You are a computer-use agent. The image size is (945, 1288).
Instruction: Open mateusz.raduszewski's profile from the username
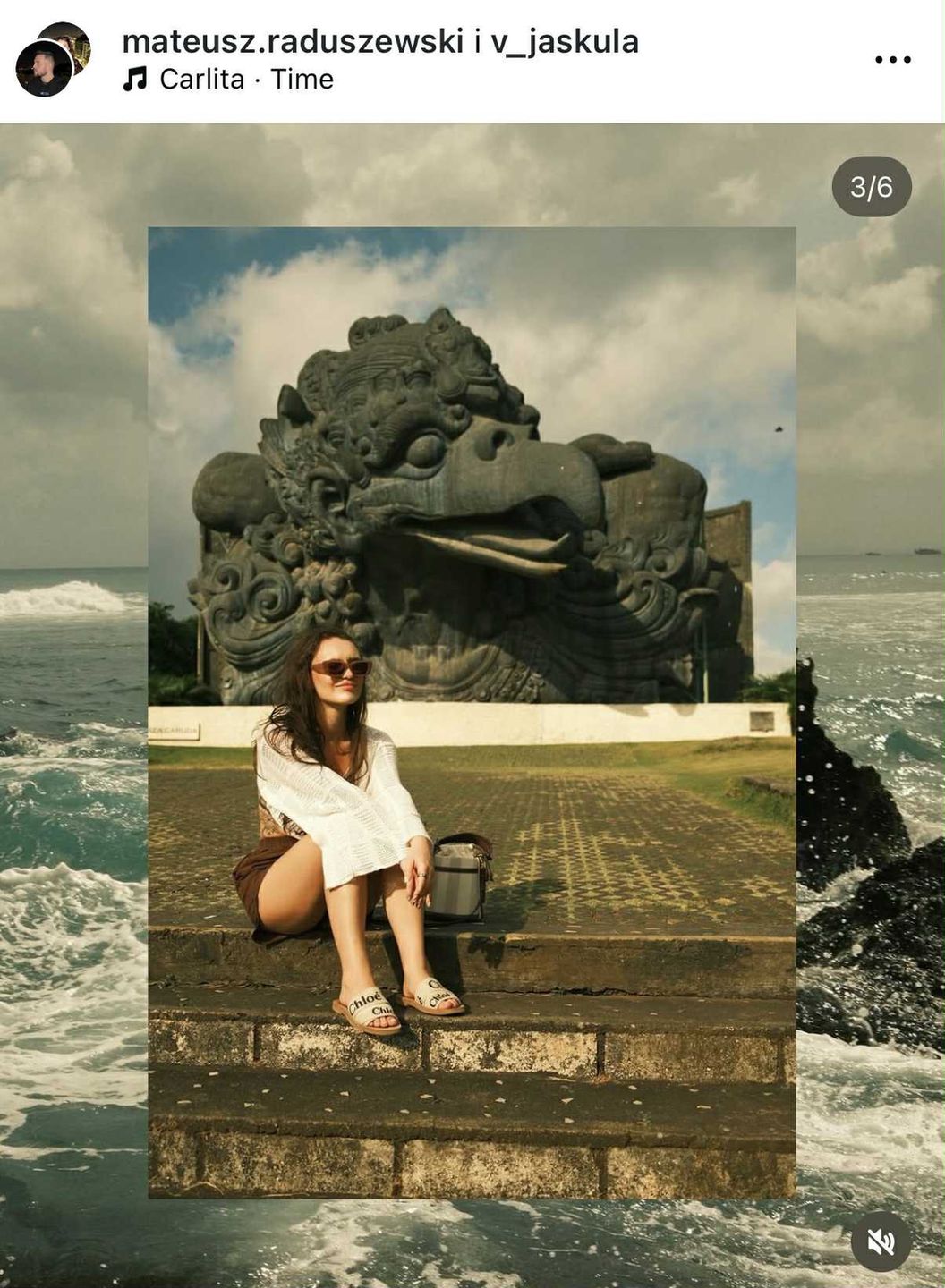coord(293,41)
